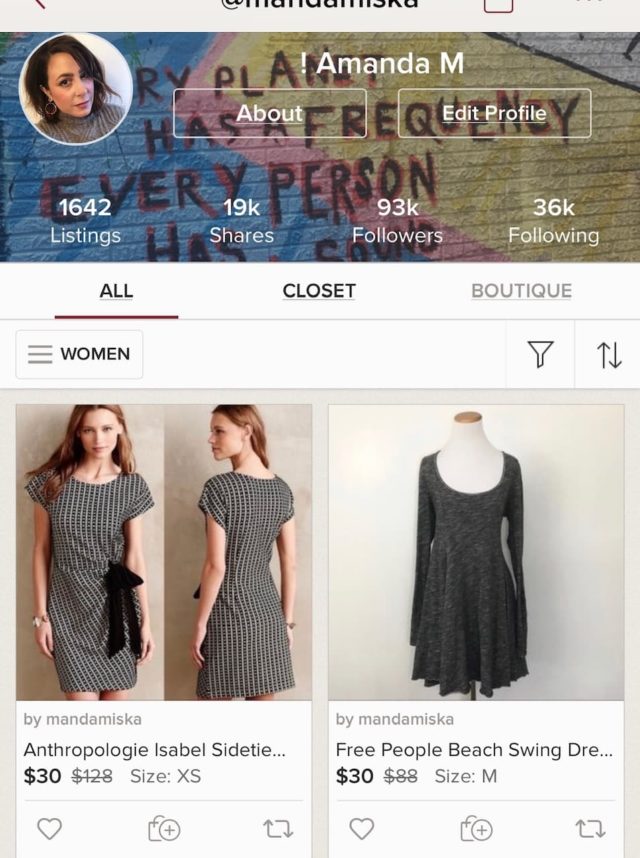Like the Anthropologie Isabel dress
Viewport: 640px width, 858px height.
[49, 828]
